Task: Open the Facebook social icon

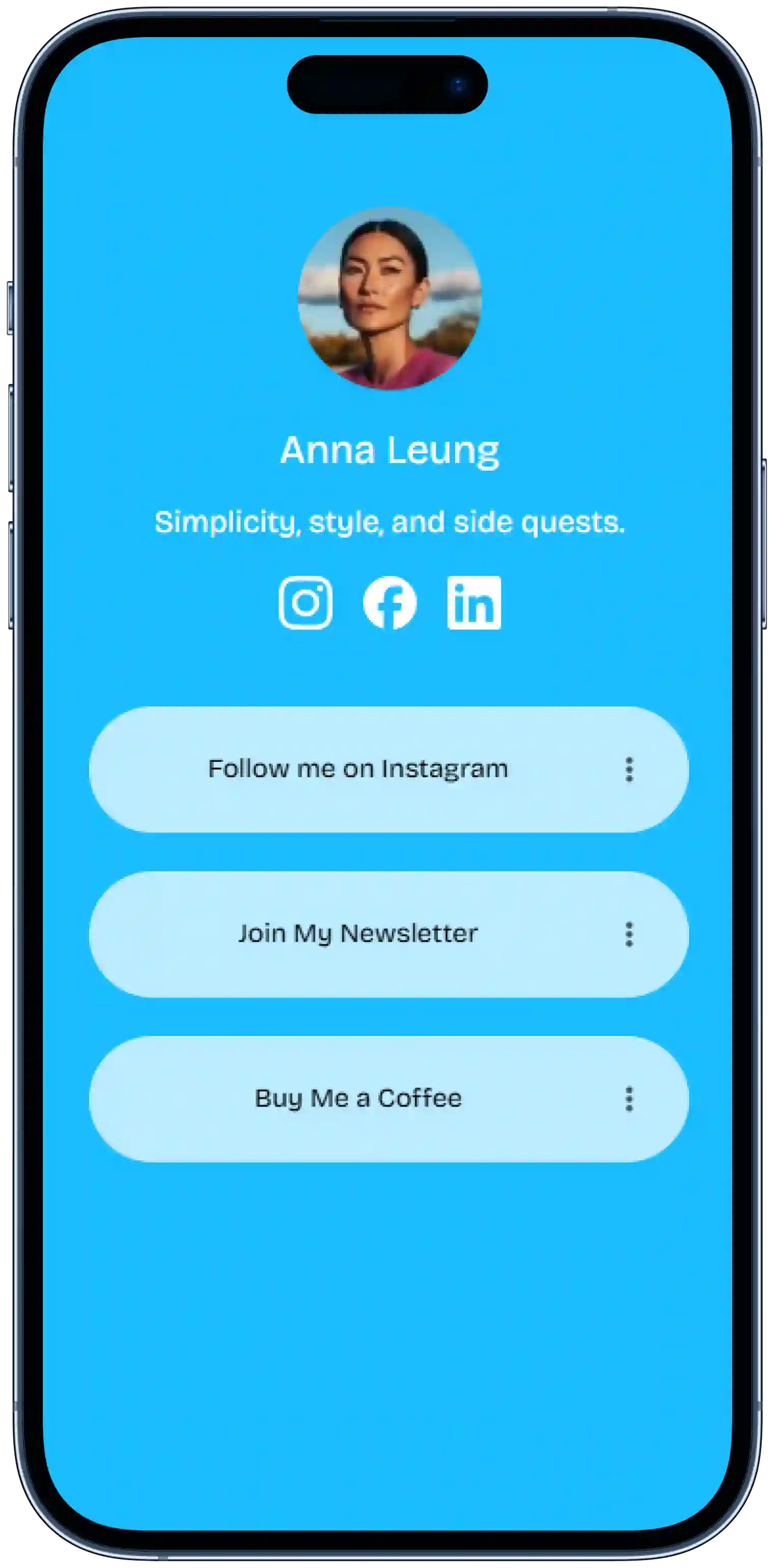Action: click(x=390, y=603)
